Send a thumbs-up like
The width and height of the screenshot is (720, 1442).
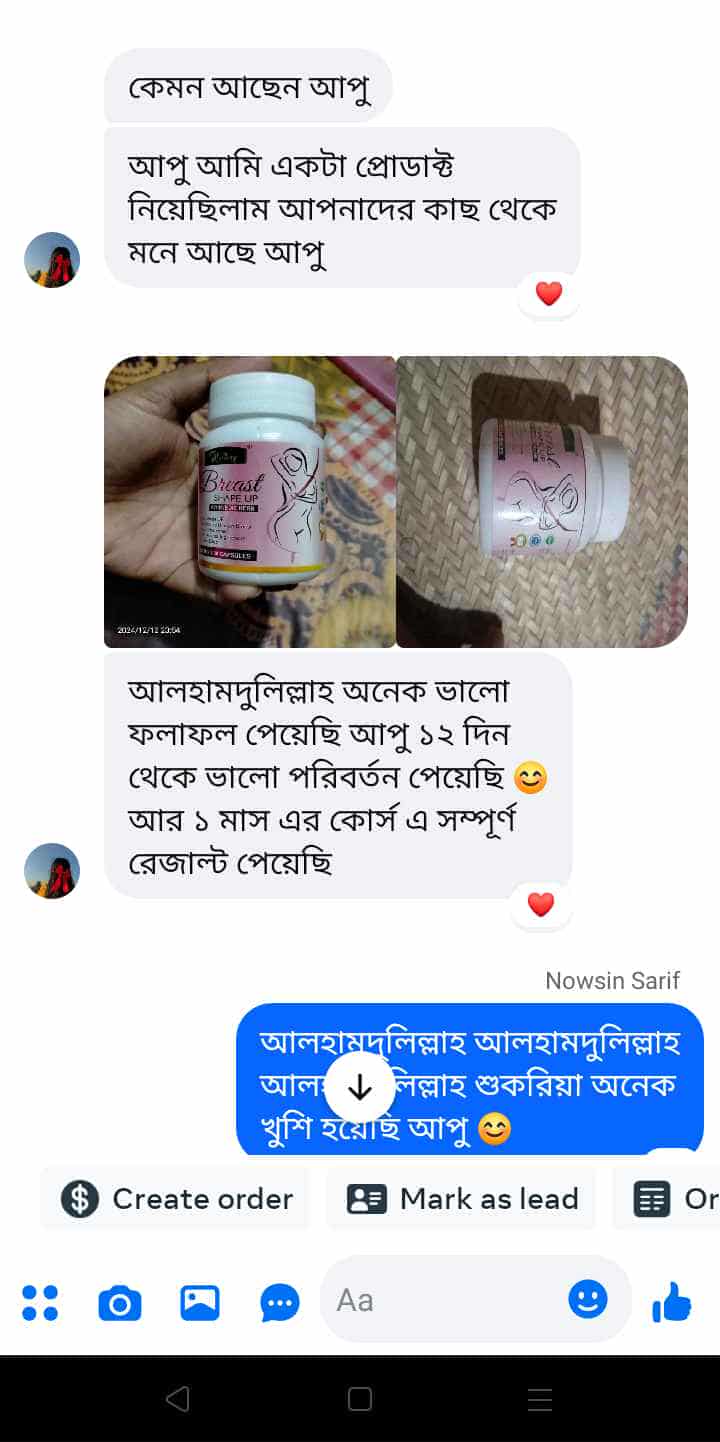[x=671, y=1302]
